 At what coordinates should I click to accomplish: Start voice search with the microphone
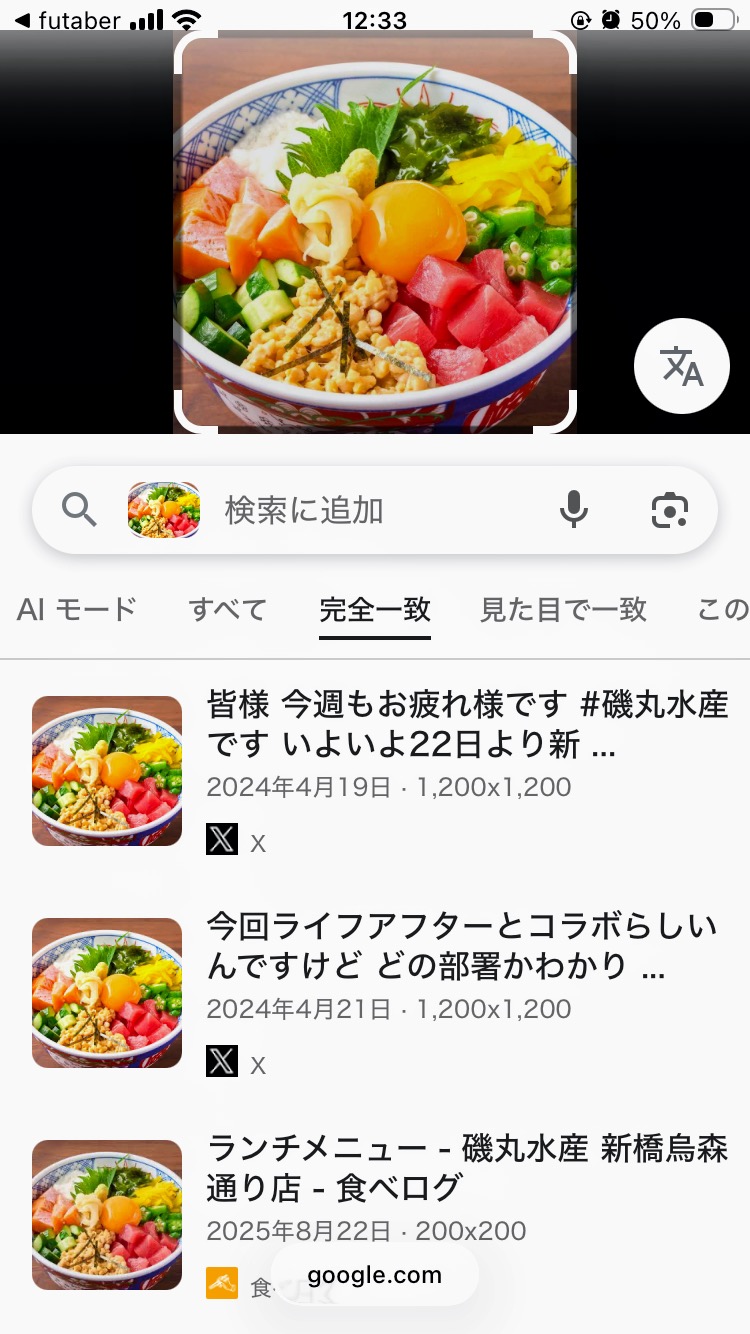coord(573,510)
